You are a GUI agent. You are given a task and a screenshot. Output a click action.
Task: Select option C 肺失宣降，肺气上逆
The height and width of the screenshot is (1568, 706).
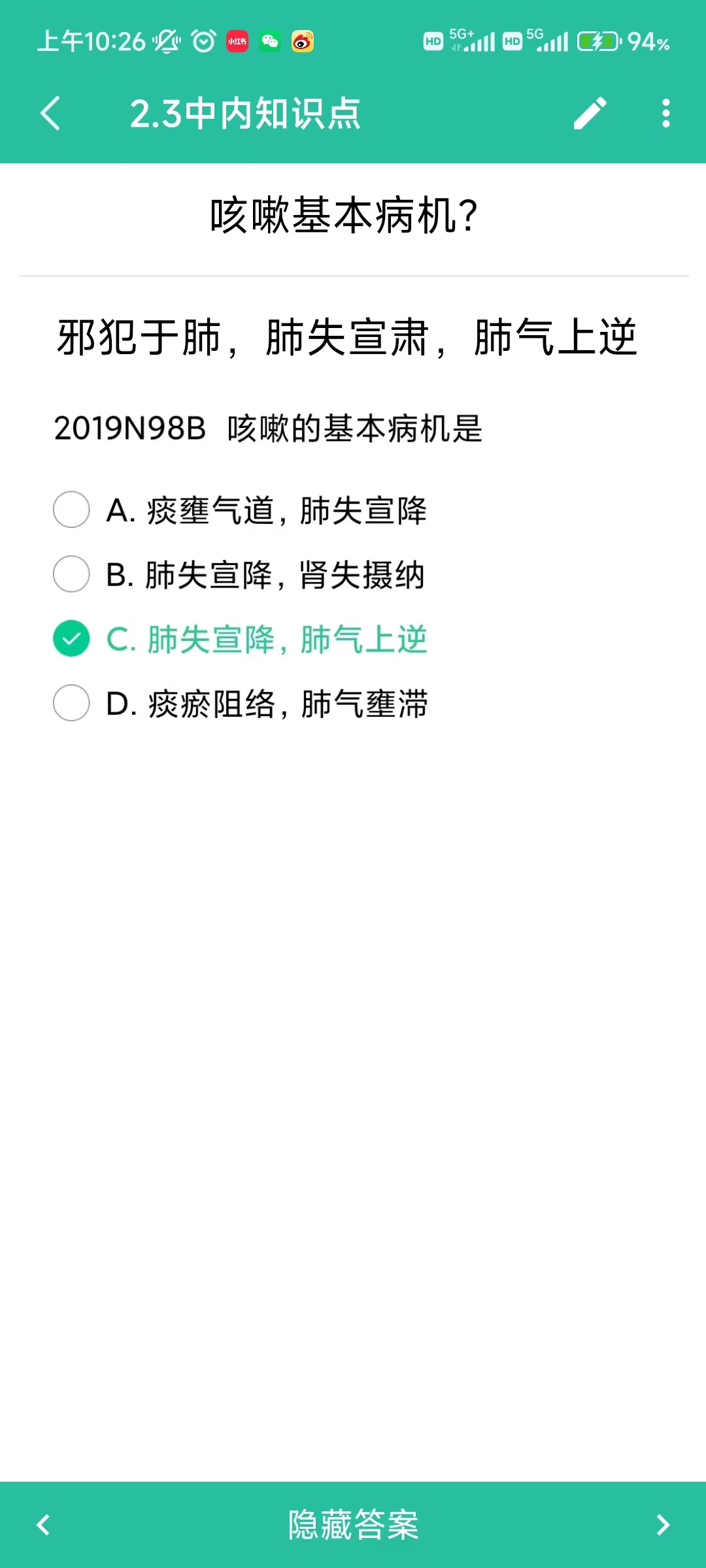pyautogui.click(x=240, y=639)
